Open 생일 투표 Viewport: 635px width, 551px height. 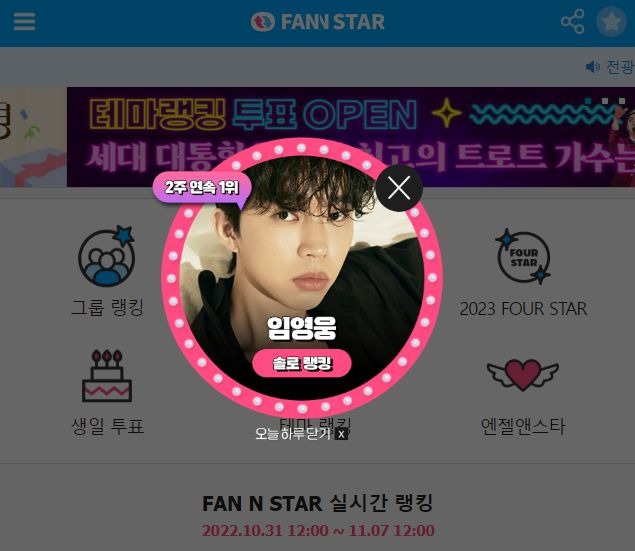tap(107, 390)
